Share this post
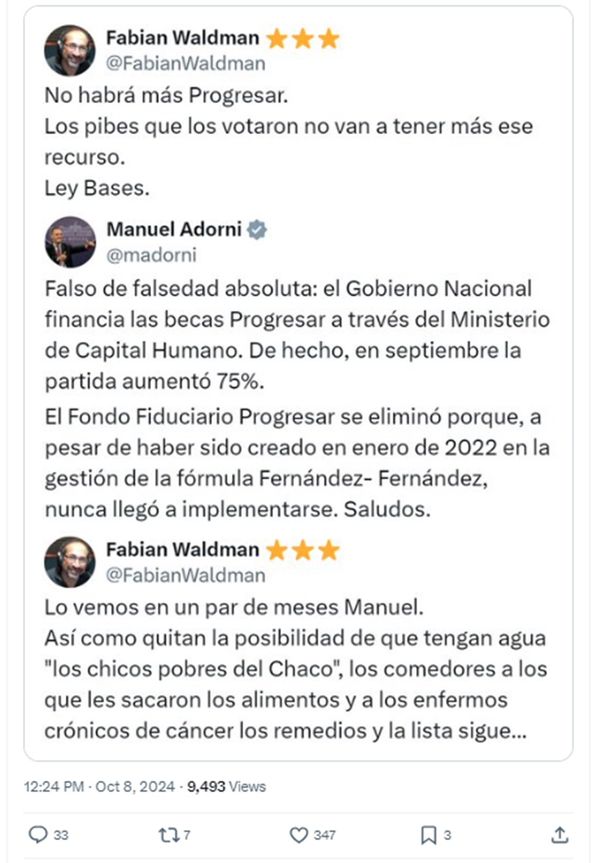 [x=560, y=834]
